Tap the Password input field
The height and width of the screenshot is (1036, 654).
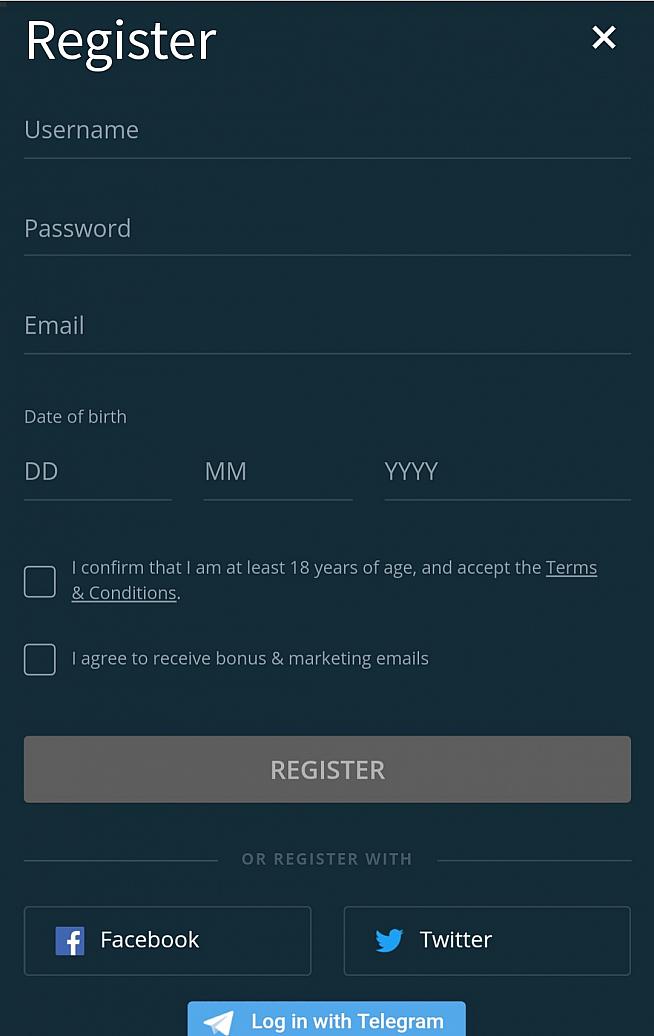(327, 229)
